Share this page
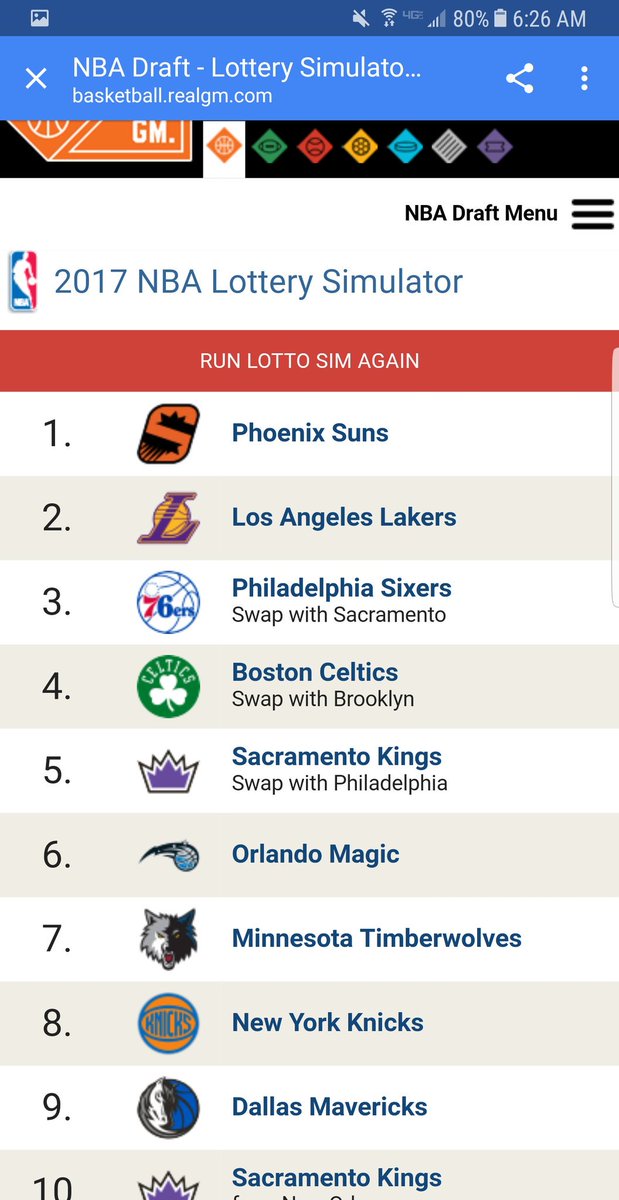Viewport: 619px width, 1200px height. 519,79
